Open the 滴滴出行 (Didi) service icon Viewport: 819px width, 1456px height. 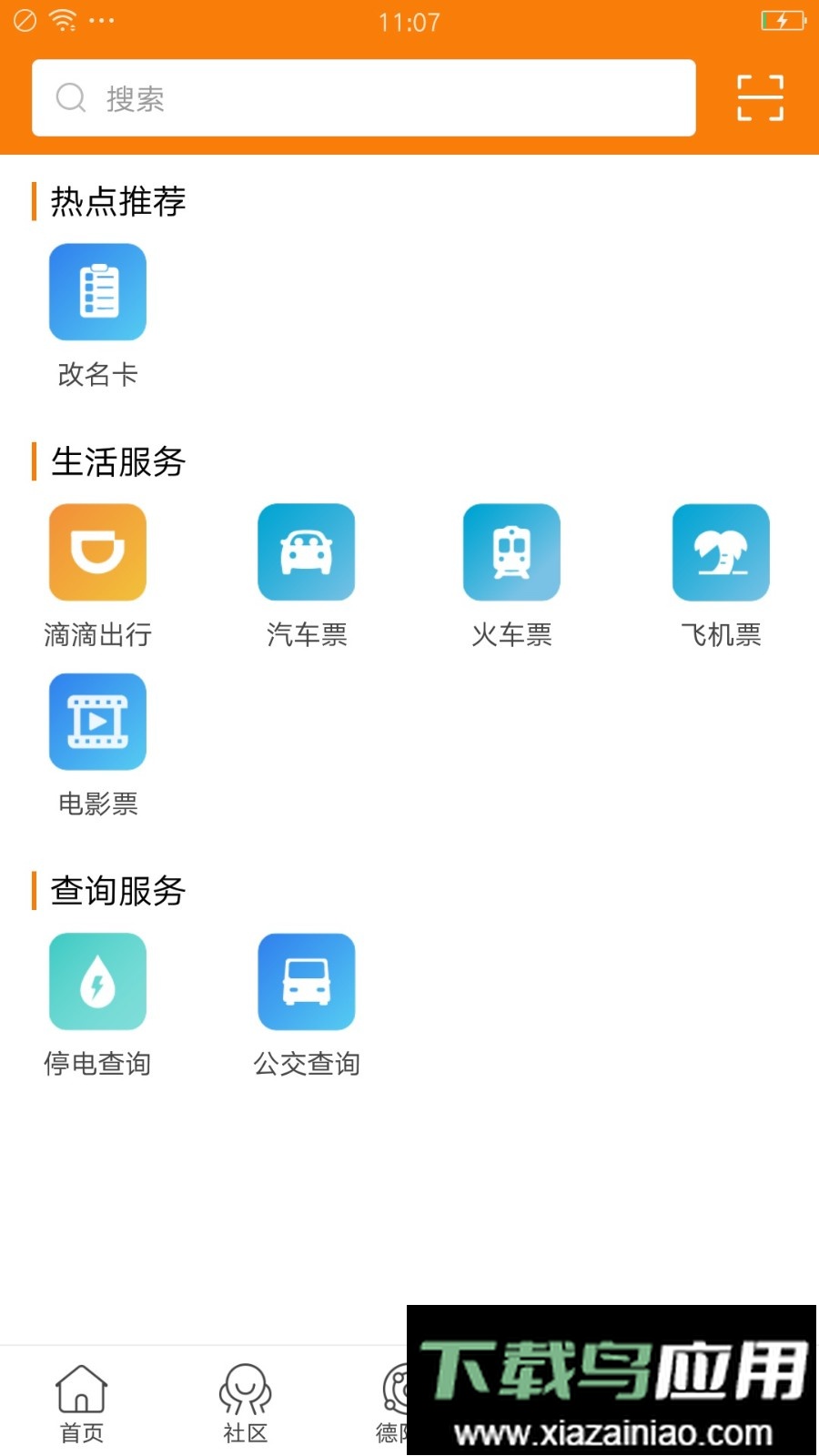(97, 552)
